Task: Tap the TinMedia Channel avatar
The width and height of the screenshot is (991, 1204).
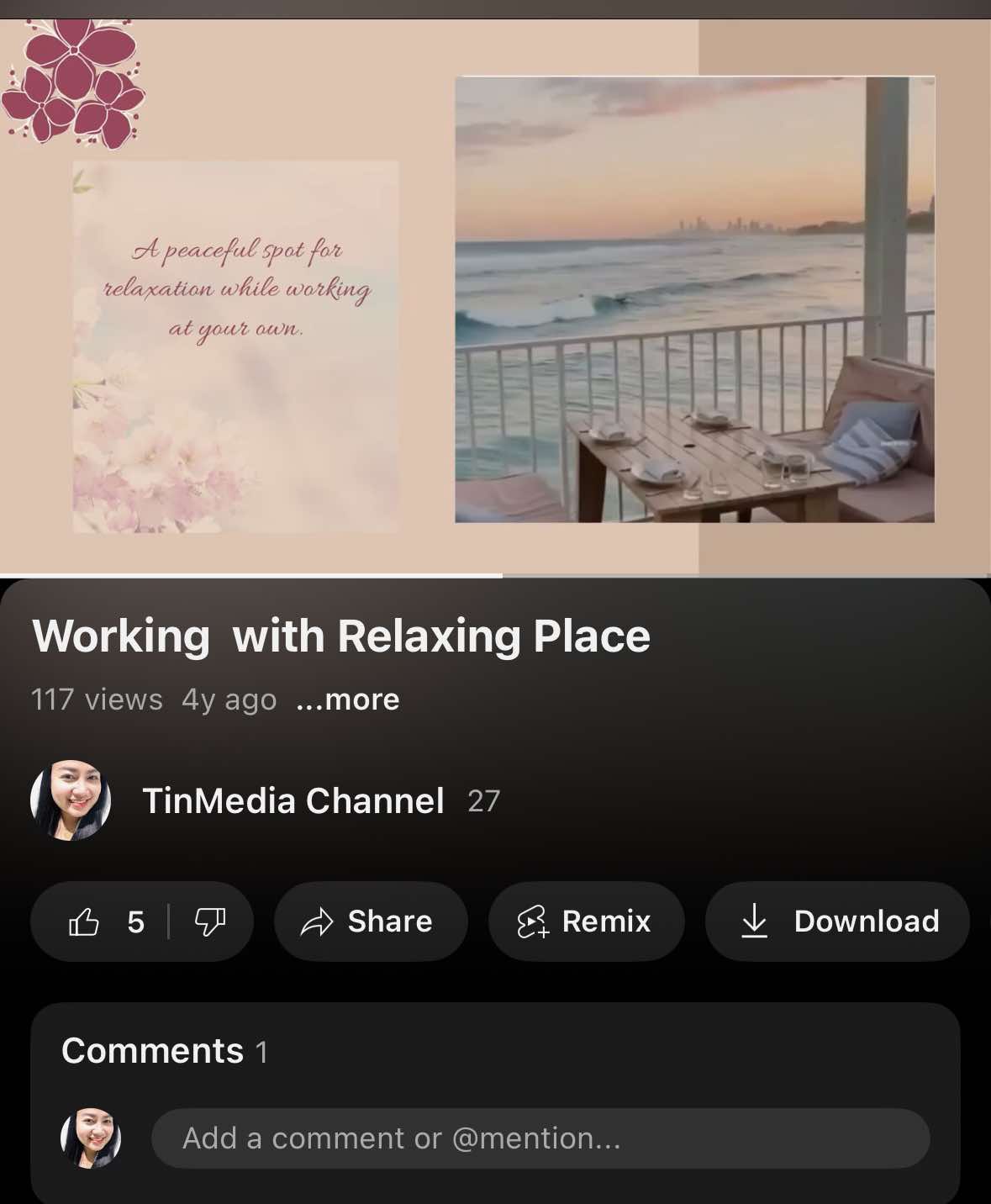Action: 71,800
